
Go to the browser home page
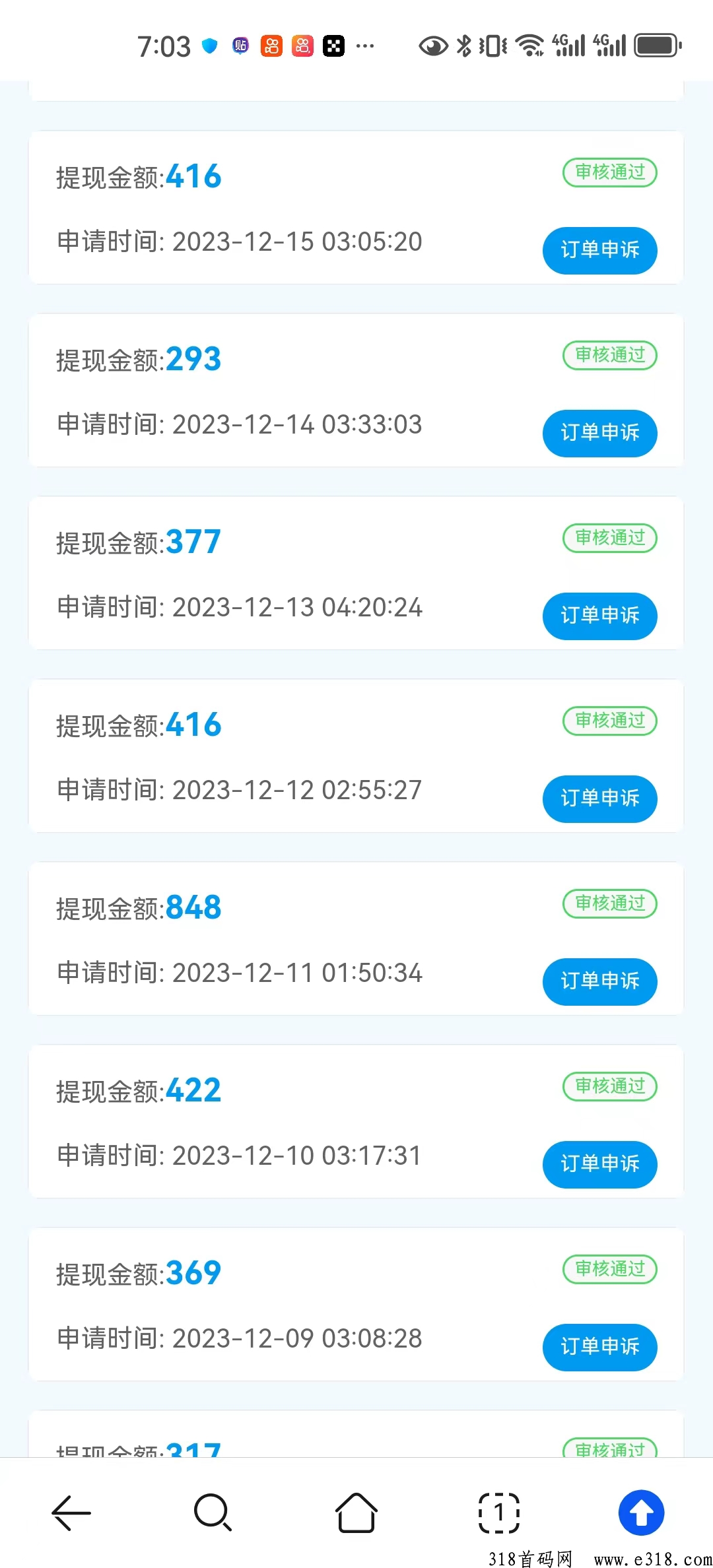tap(356, 1512)
